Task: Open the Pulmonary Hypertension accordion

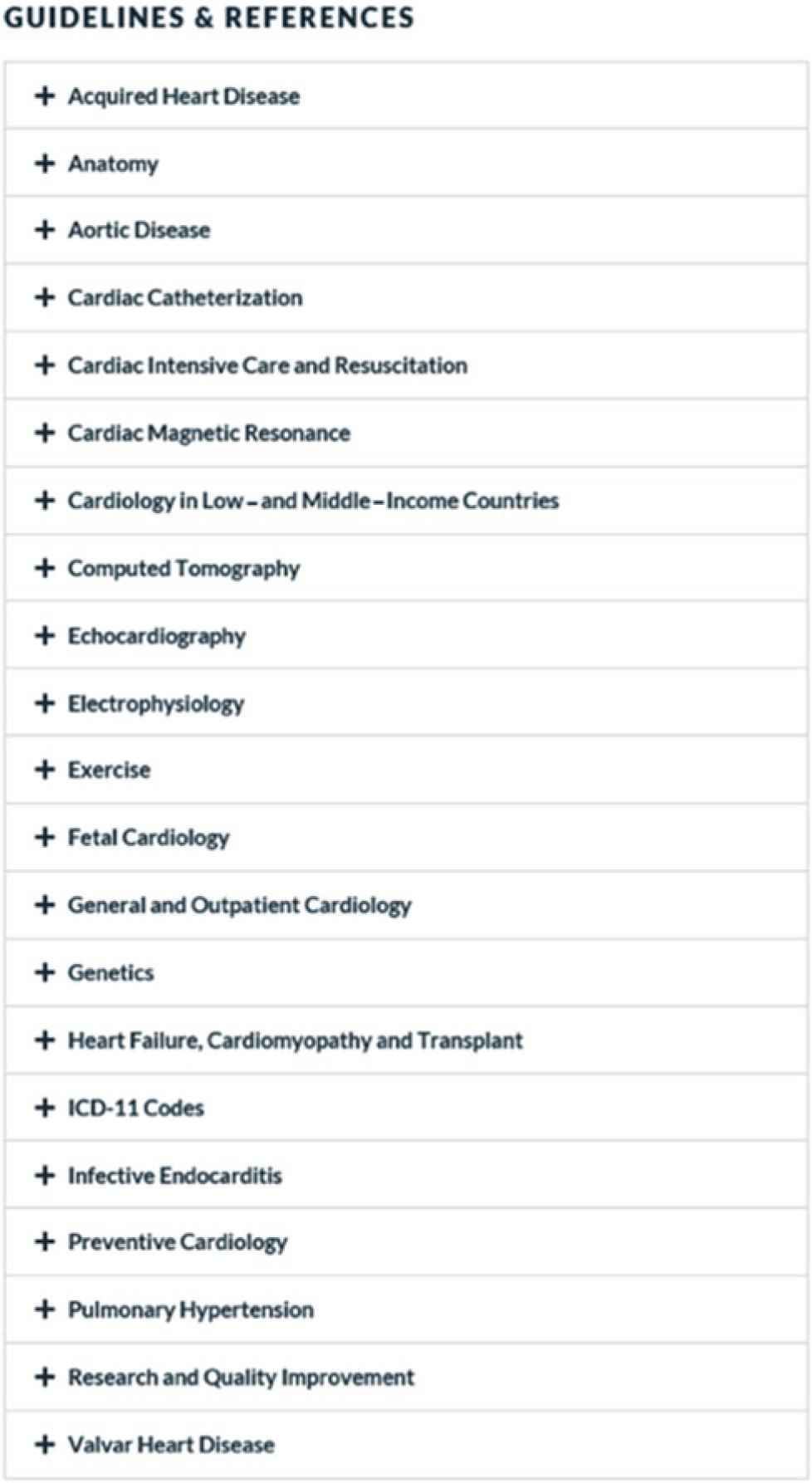Action: 190,1309
